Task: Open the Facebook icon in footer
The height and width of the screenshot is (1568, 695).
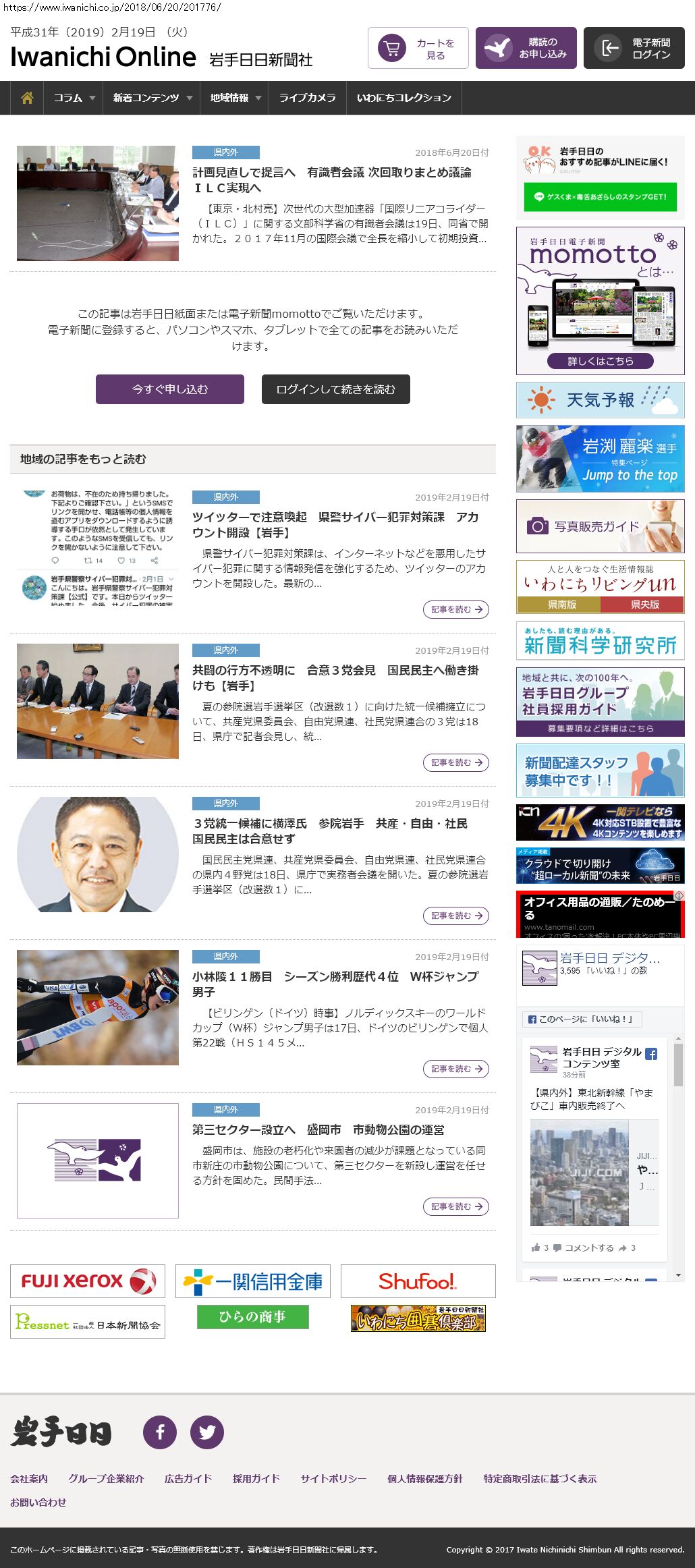Action: pos(160,1432)
